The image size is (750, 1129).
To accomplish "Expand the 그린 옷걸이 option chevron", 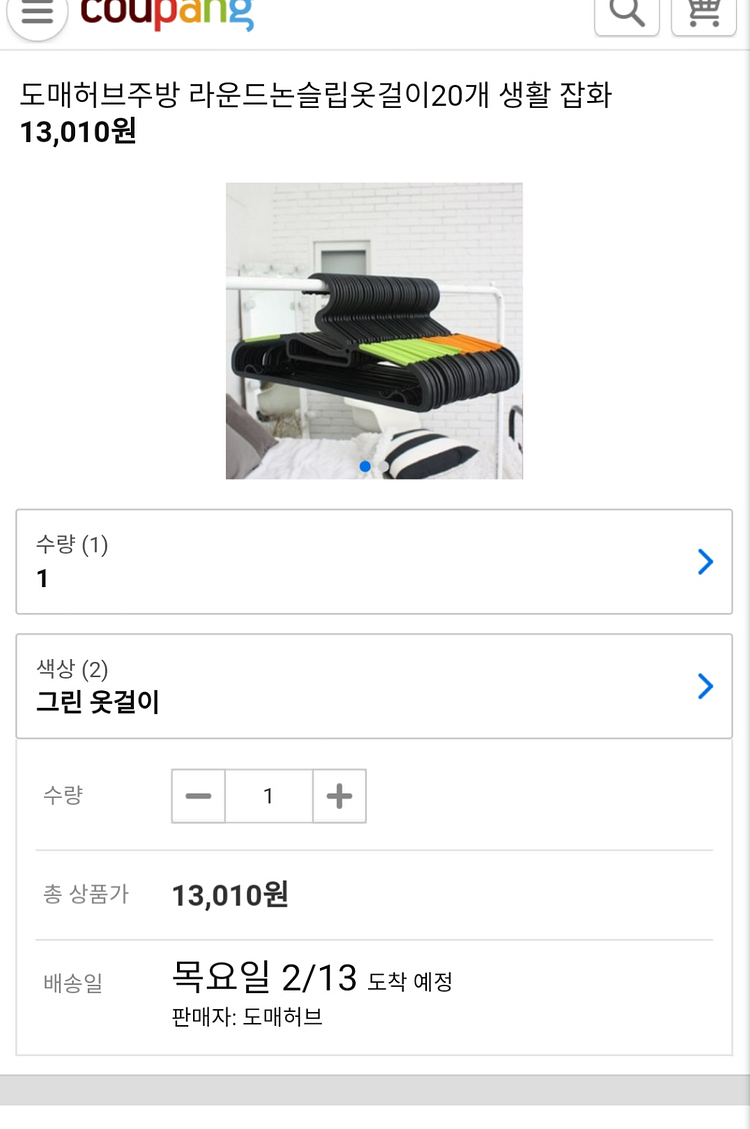I will (704, 686).
